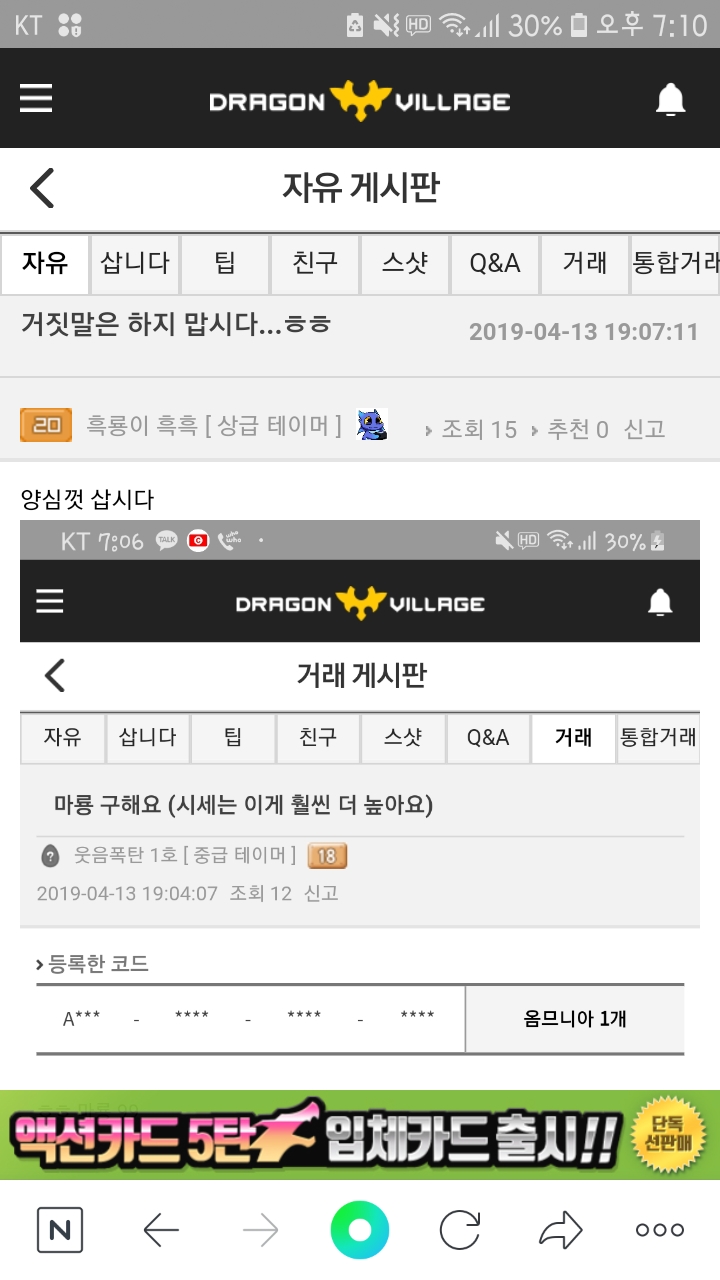The image size is (720, 1280).
Task: Reload the page with the refresh icon
Action: point(460,1230)
